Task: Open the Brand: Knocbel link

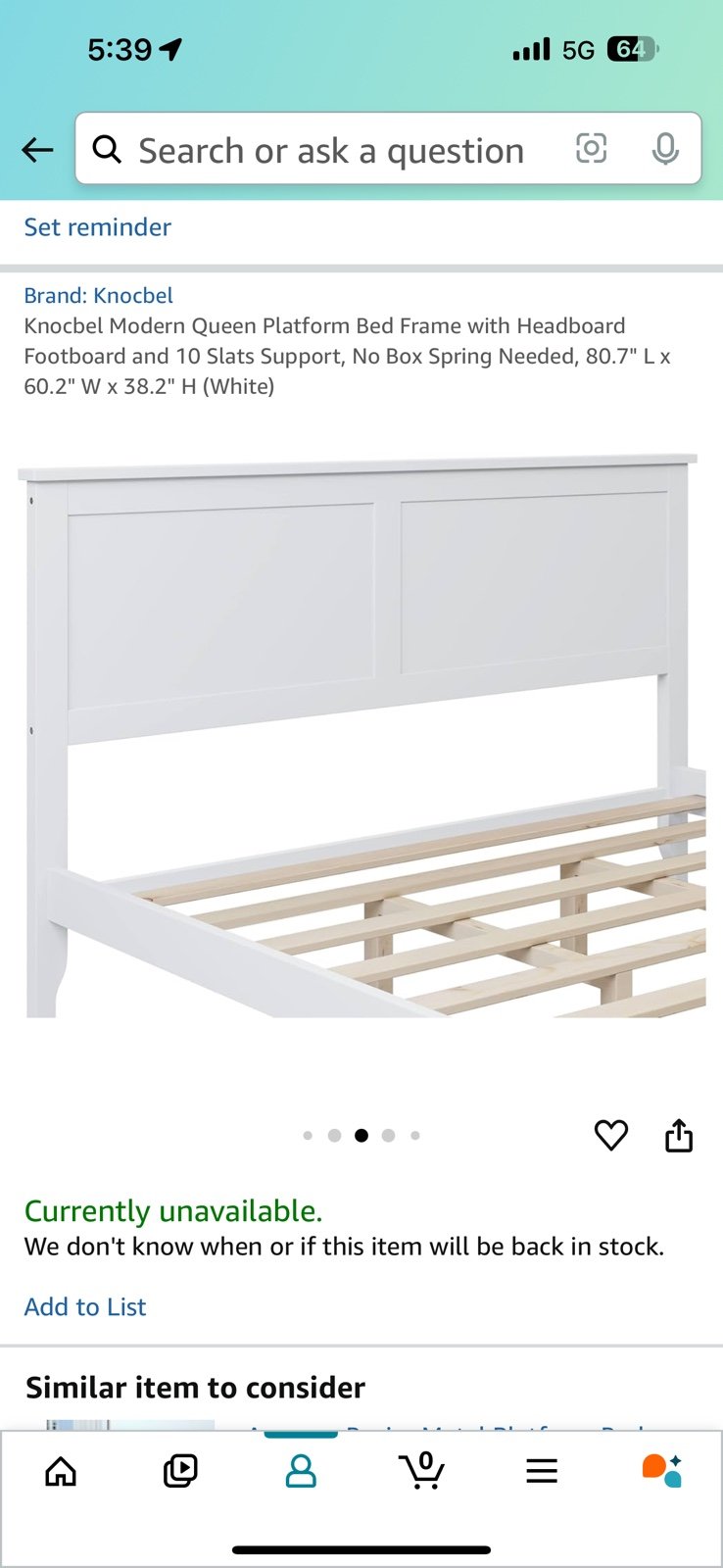Action: [98, 295]
